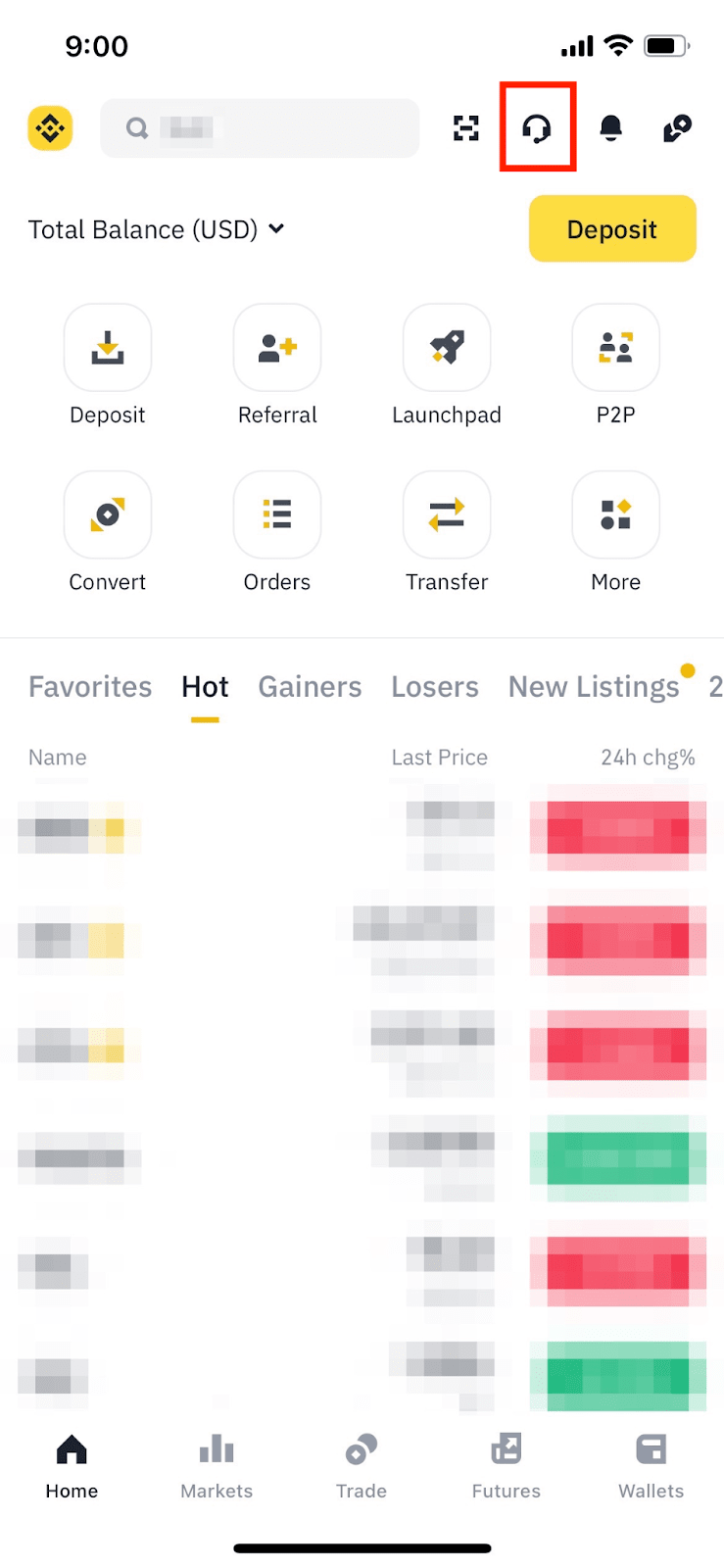Switch to the Losers tab

(x=435, y=687)
